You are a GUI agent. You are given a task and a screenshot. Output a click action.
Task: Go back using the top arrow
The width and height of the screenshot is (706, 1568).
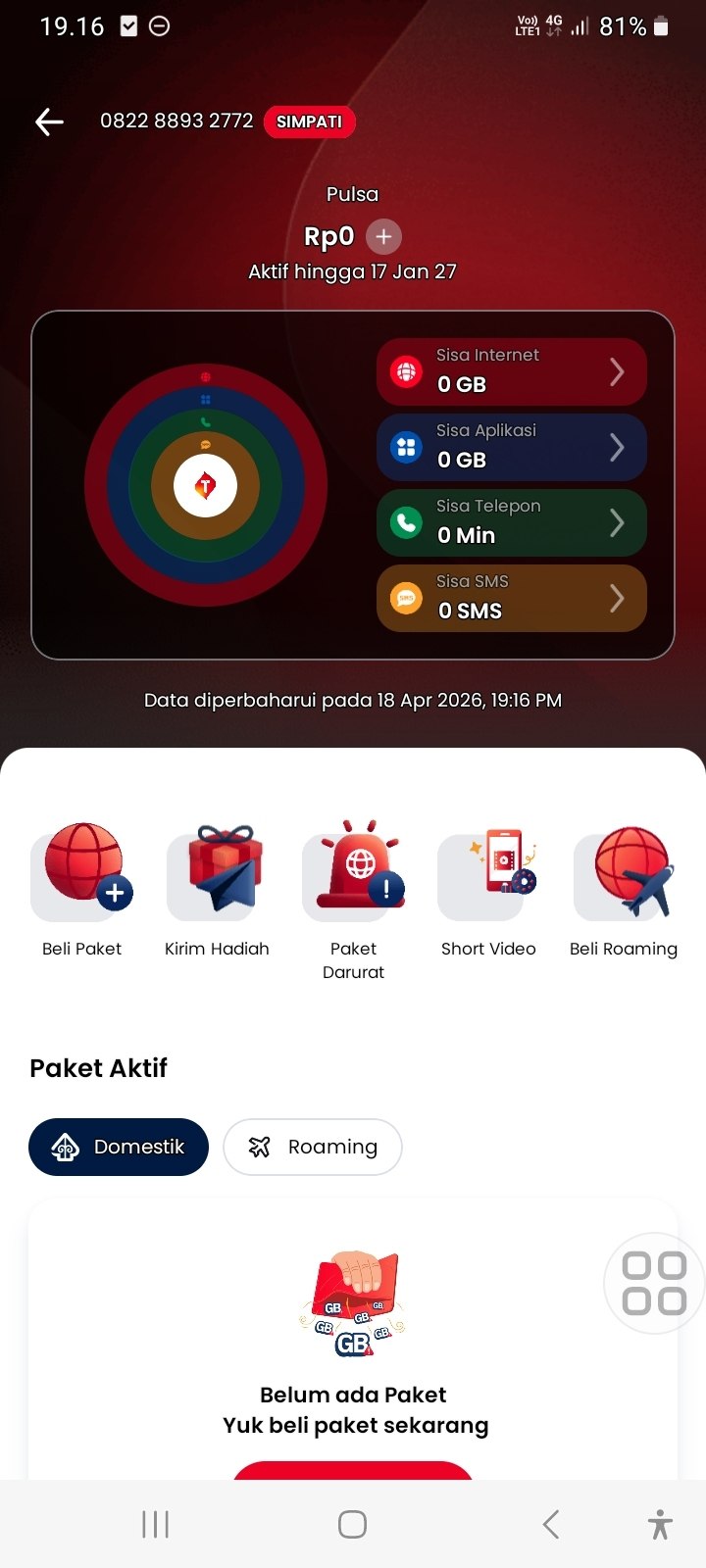[x=49, y=122]
